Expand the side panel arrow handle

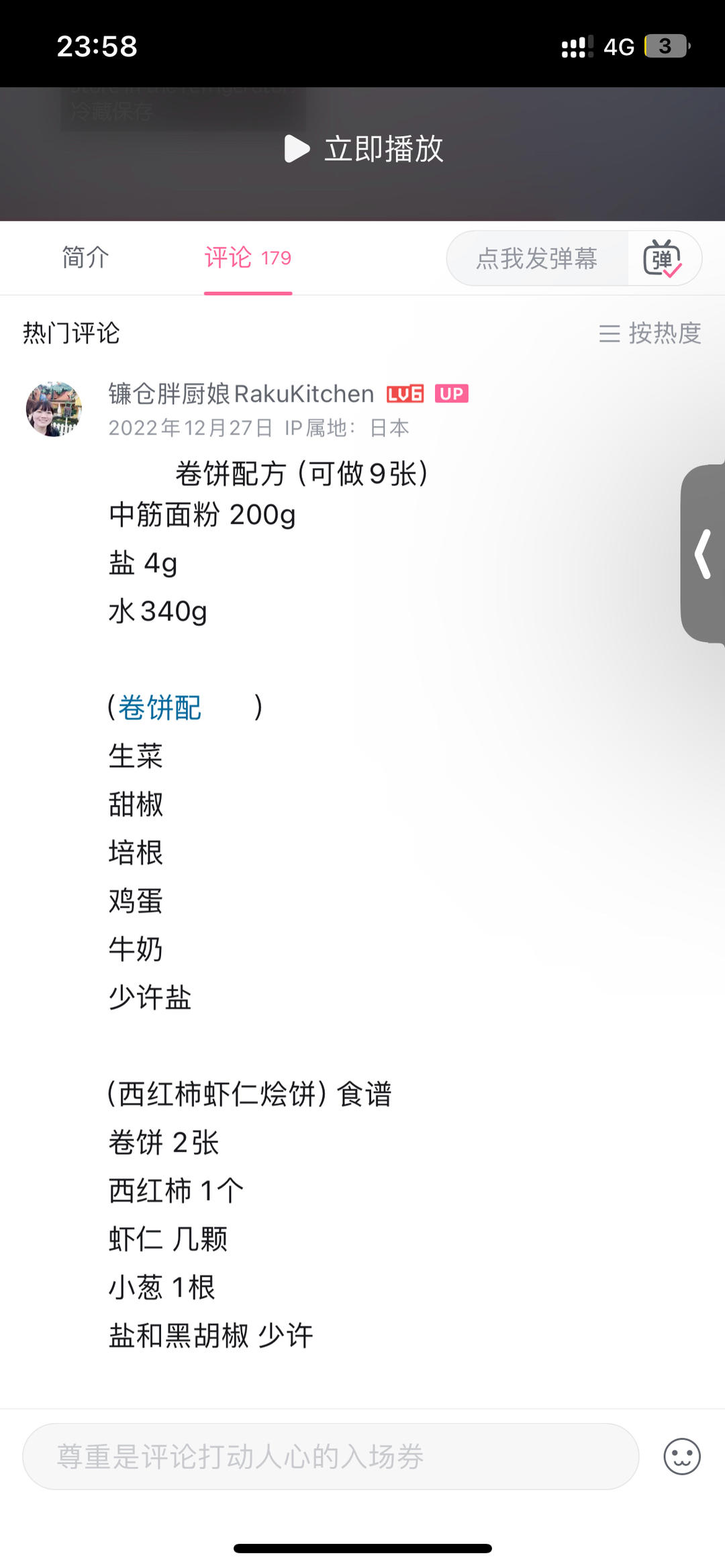[x=703, y=554]
